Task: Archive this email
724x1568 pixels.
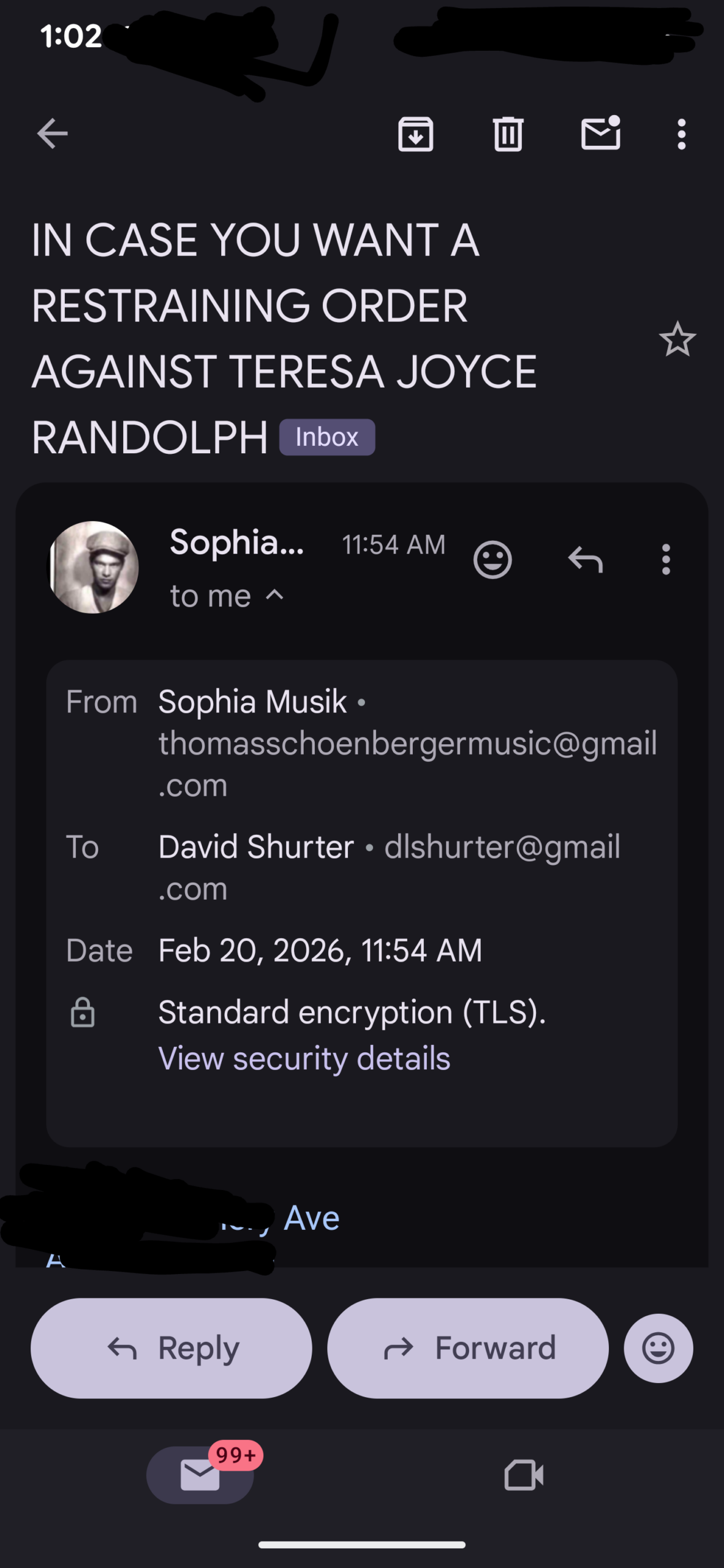Action: point(416,134)
